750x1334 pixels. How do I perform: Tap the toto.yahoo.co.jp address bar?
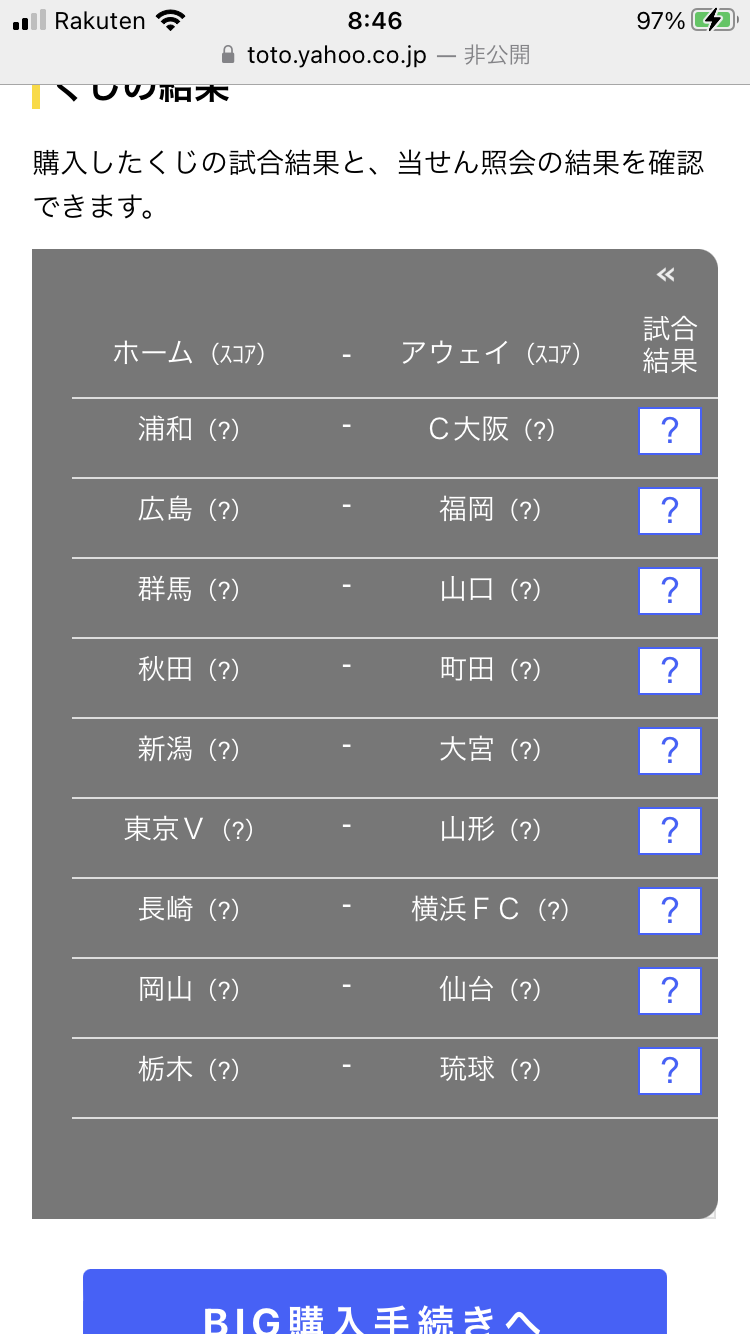point(375,54)
